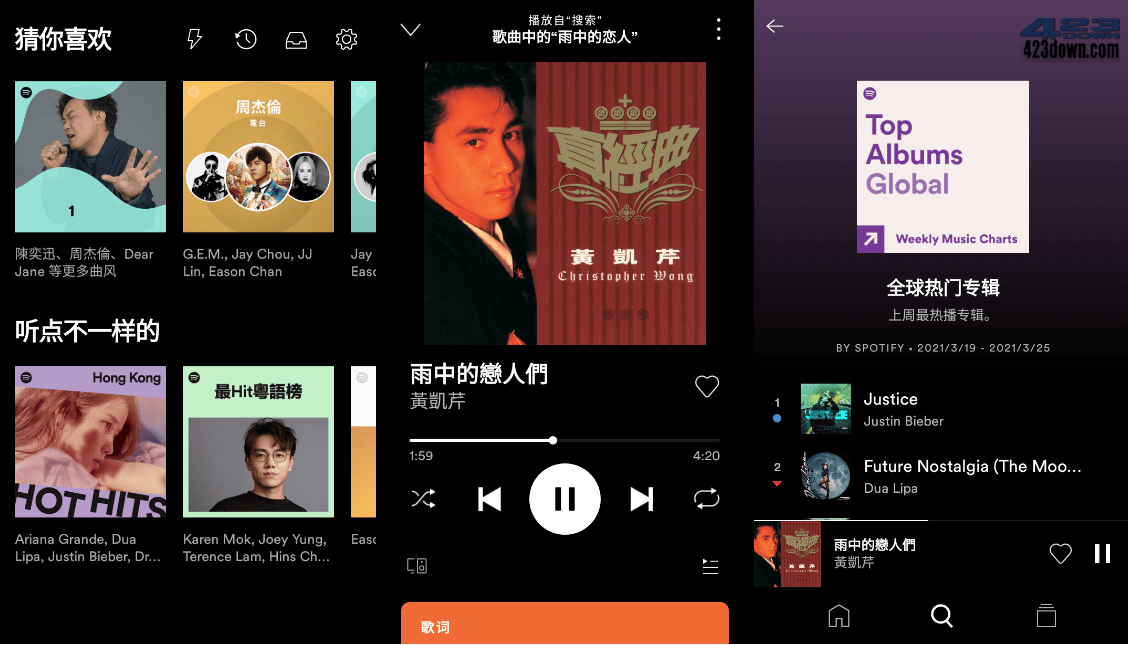Open the Justice album by Justin Bieber
This screenshot has height=645, width=1128.
click(890, 408)
